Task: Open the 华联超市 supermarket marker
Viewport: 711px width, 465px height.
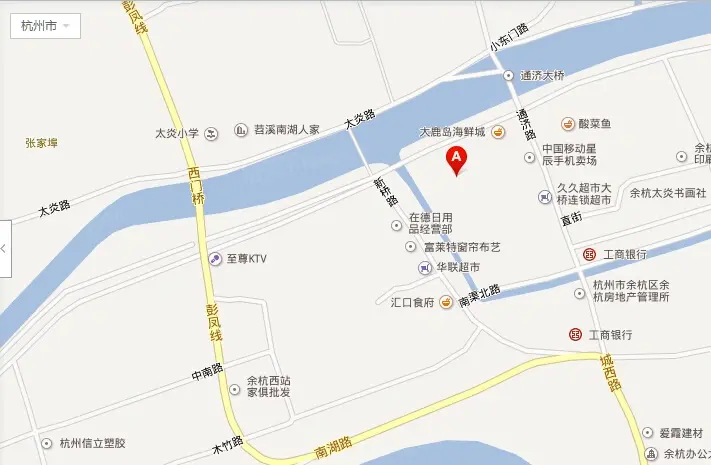Action: click(x=425, y=268)
